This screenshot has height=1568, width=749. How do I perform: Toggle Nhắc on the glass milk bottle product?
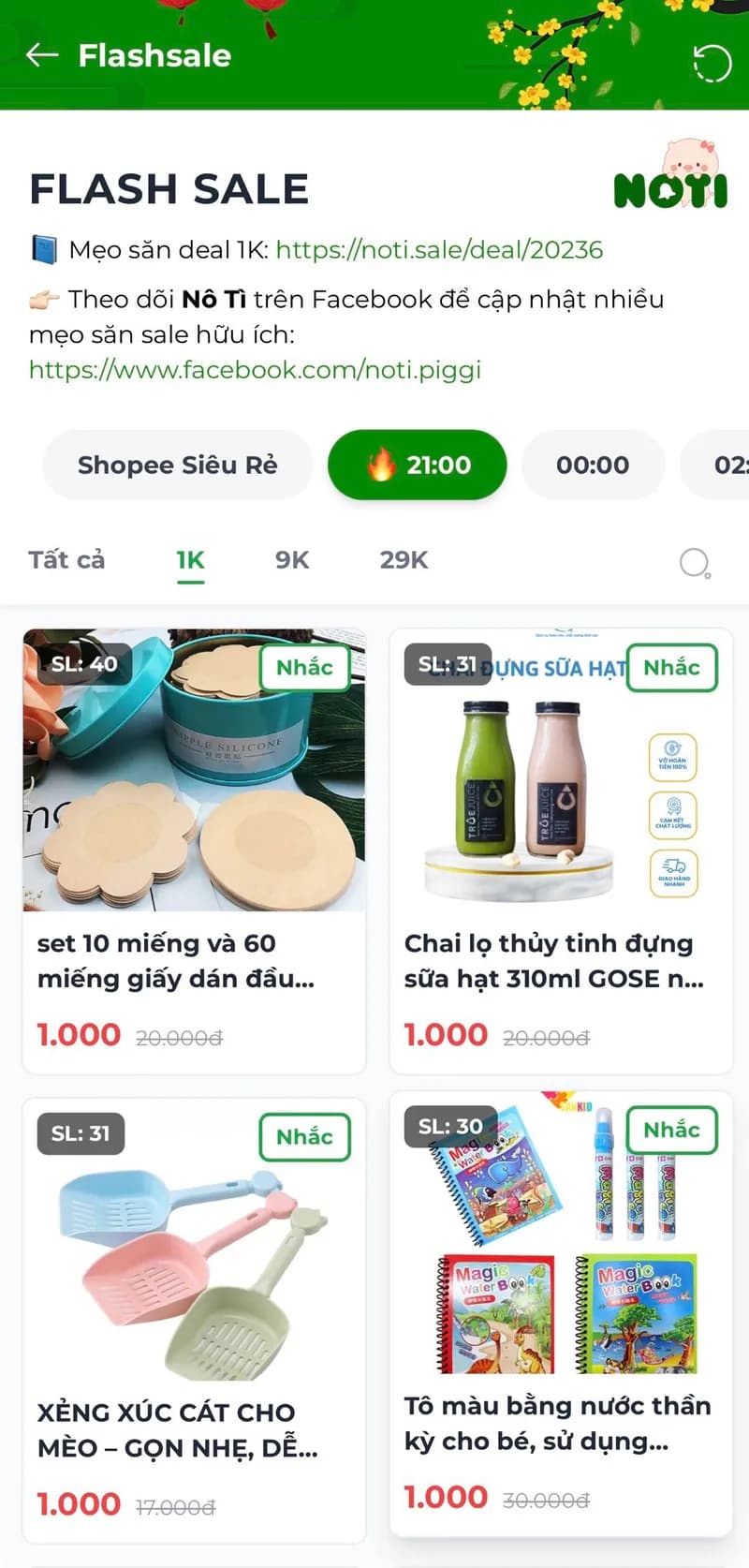[671, 667]
